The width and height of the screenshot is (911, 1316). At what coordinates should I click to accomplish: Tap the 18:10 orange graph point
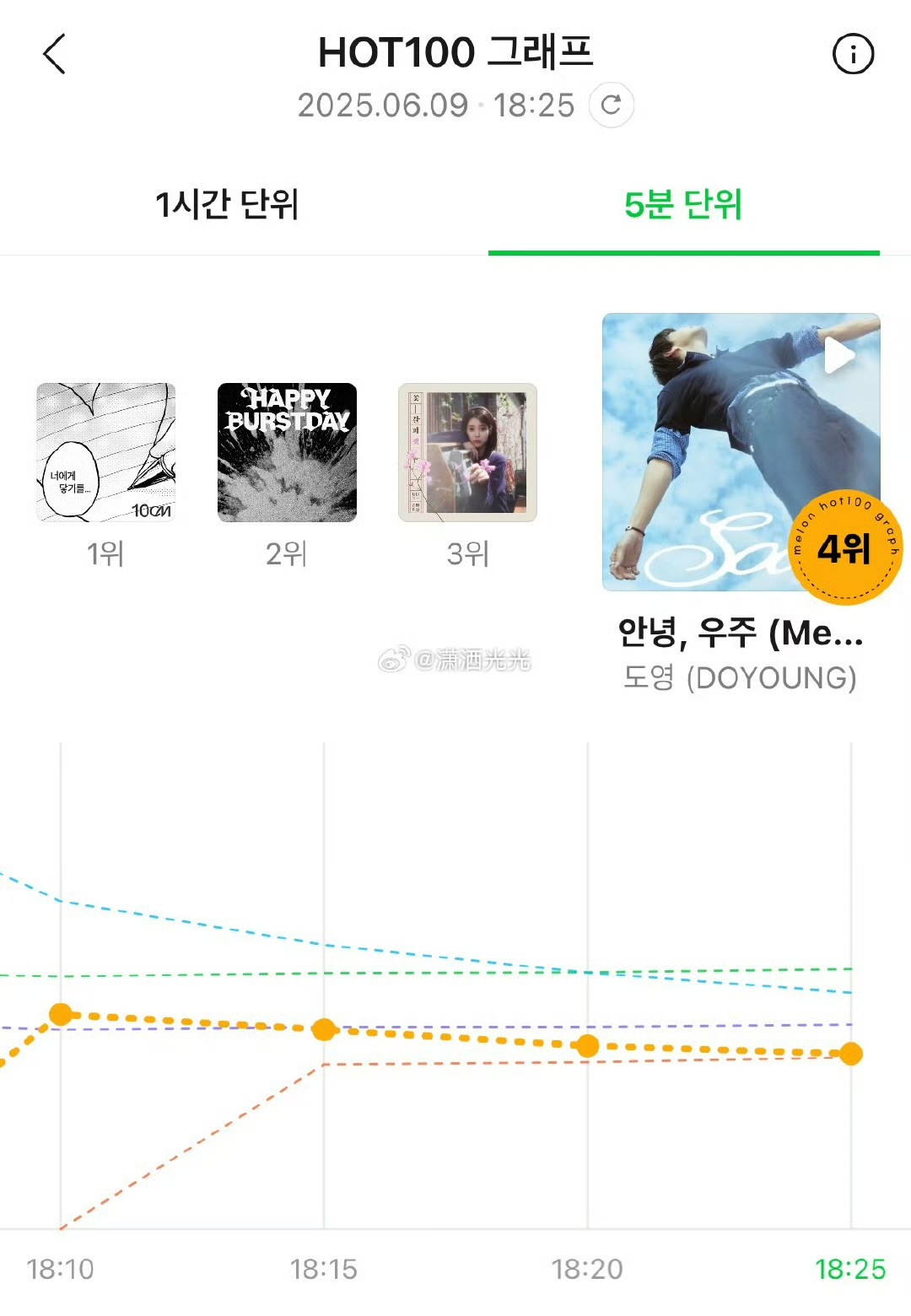[61, 1014]
